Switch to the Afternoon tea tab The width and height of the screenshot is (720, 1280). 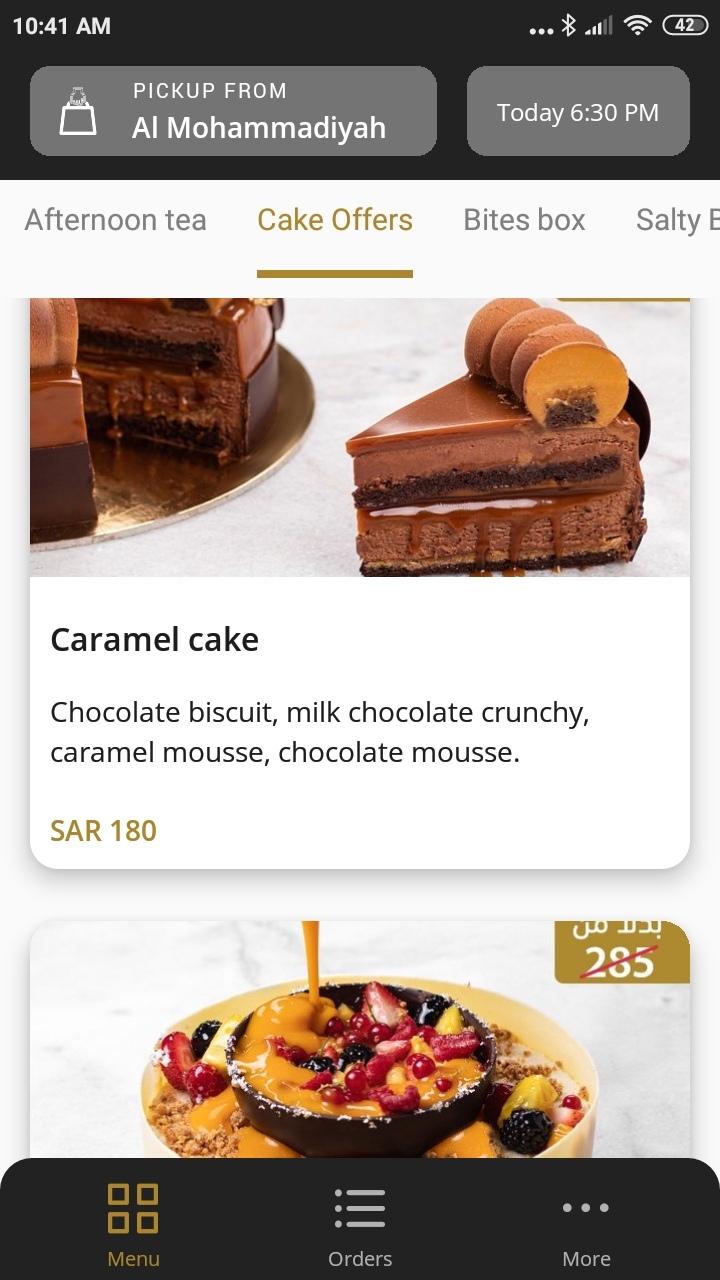coord(115,219)
